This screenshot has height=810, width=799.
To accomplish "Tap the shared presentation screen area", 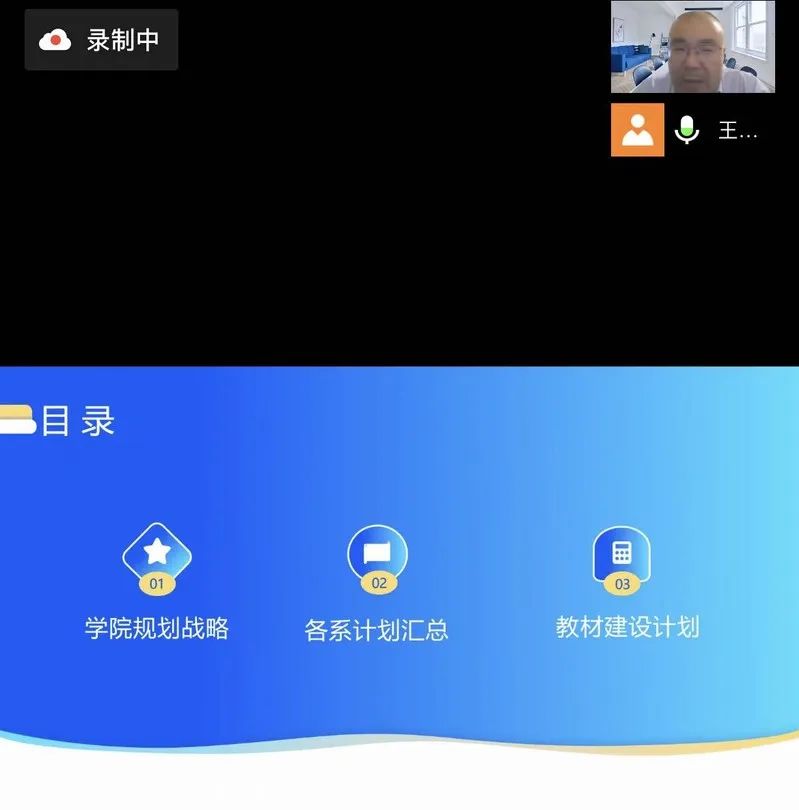I will [399, 560].
